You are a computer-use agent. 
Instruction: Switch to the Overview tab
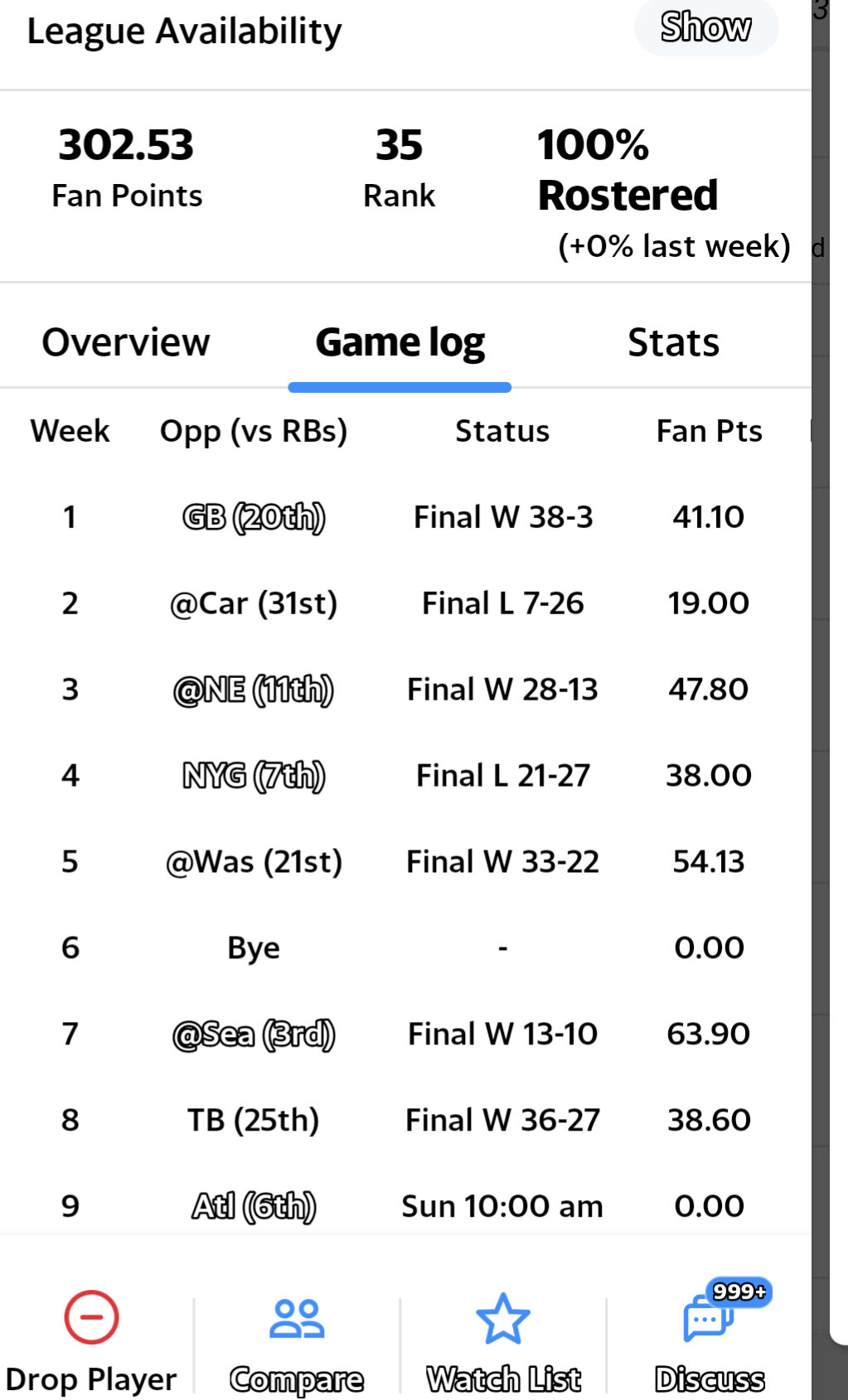click(126, 342)
